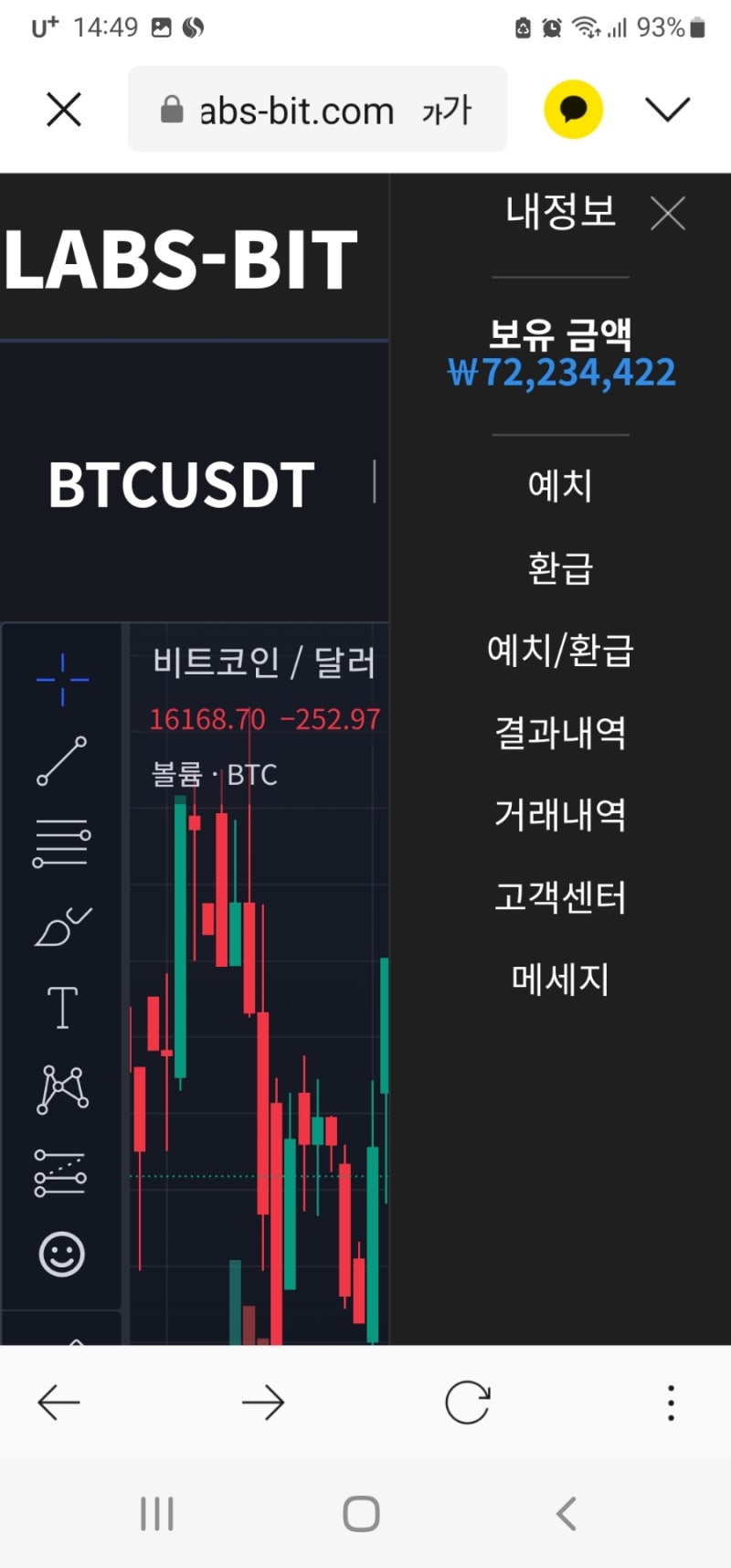Close the 내정보 panel
Image resolution: width=731 pixels, height=1568 pixels.
[668, 213]
